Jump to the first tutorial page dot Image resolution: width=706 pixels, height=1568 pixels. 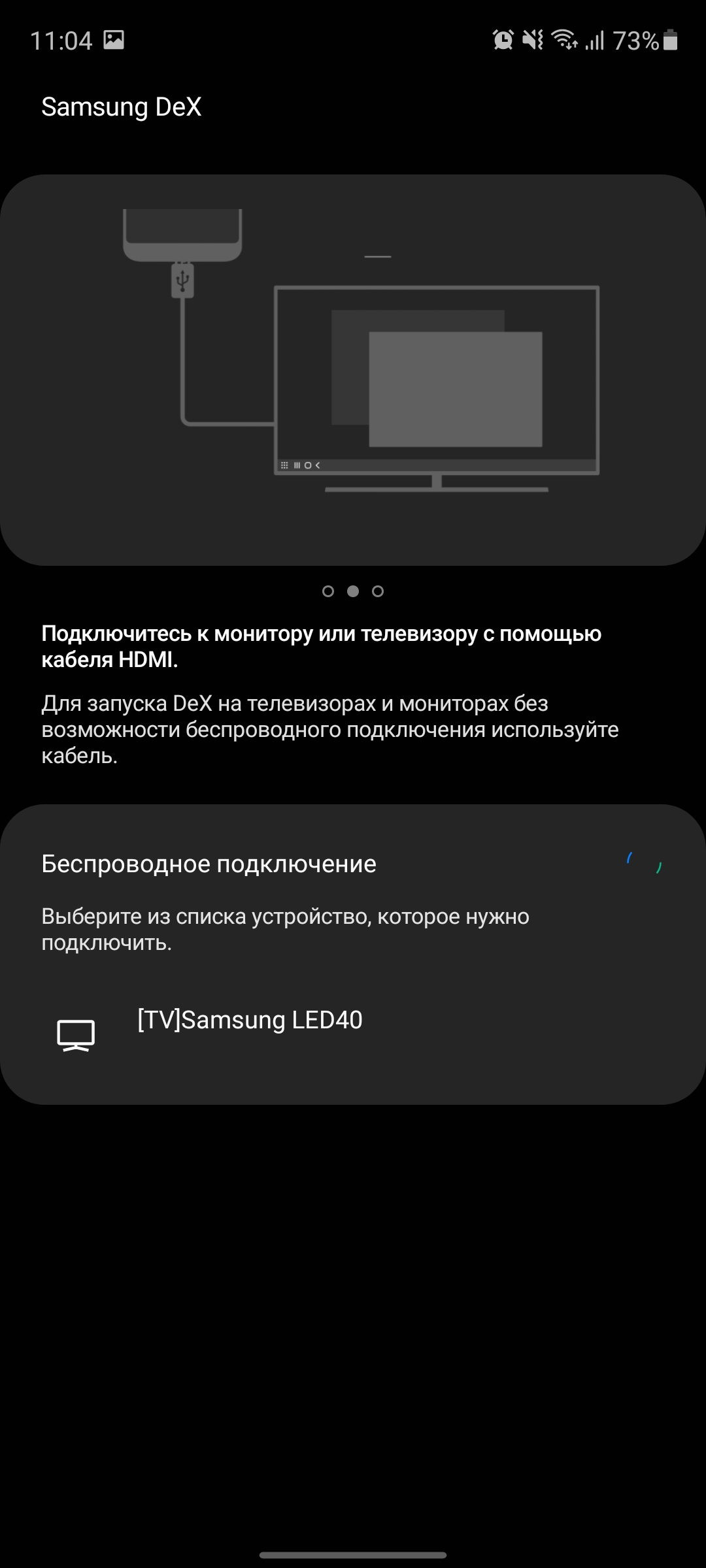tap(328, 591)
